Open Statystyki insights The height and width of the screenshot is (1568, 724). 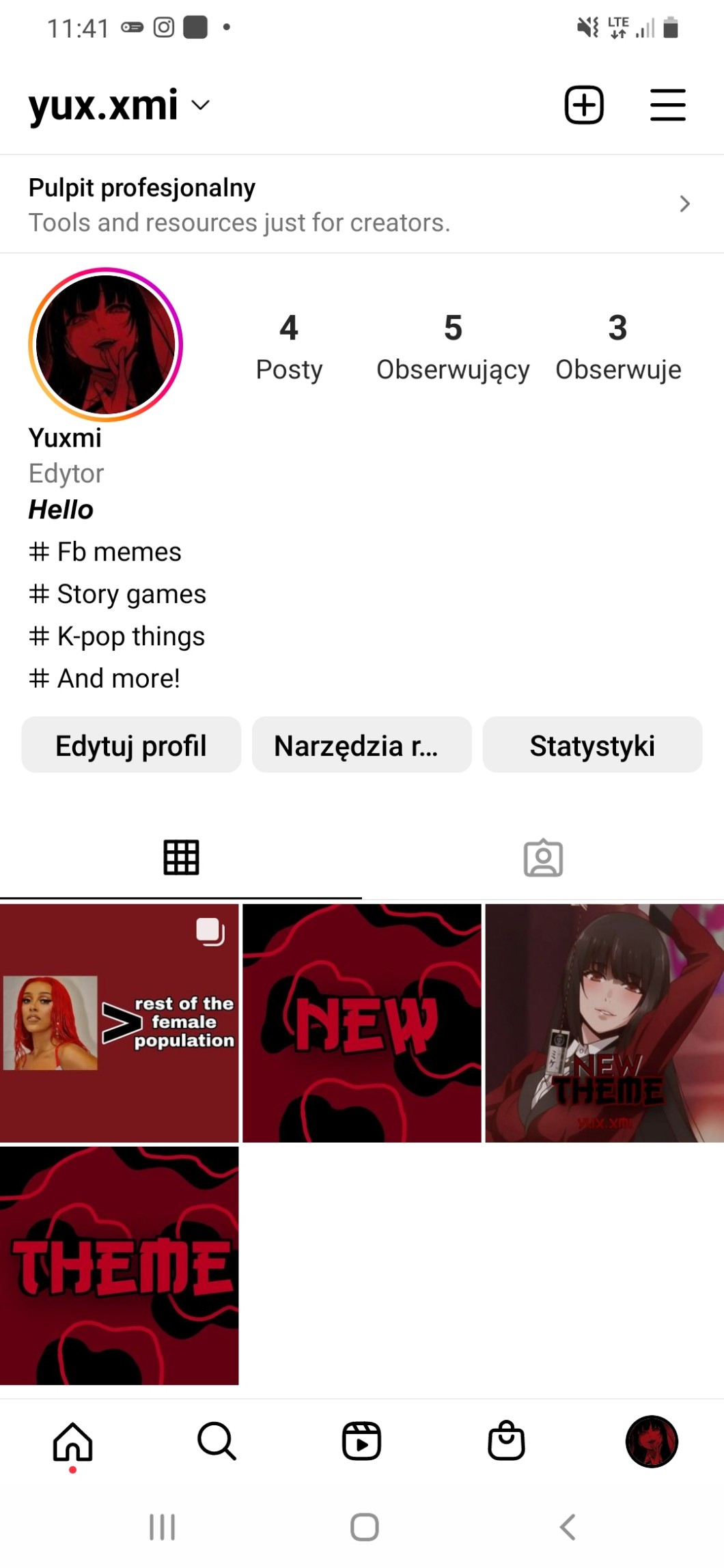(592, 745)
